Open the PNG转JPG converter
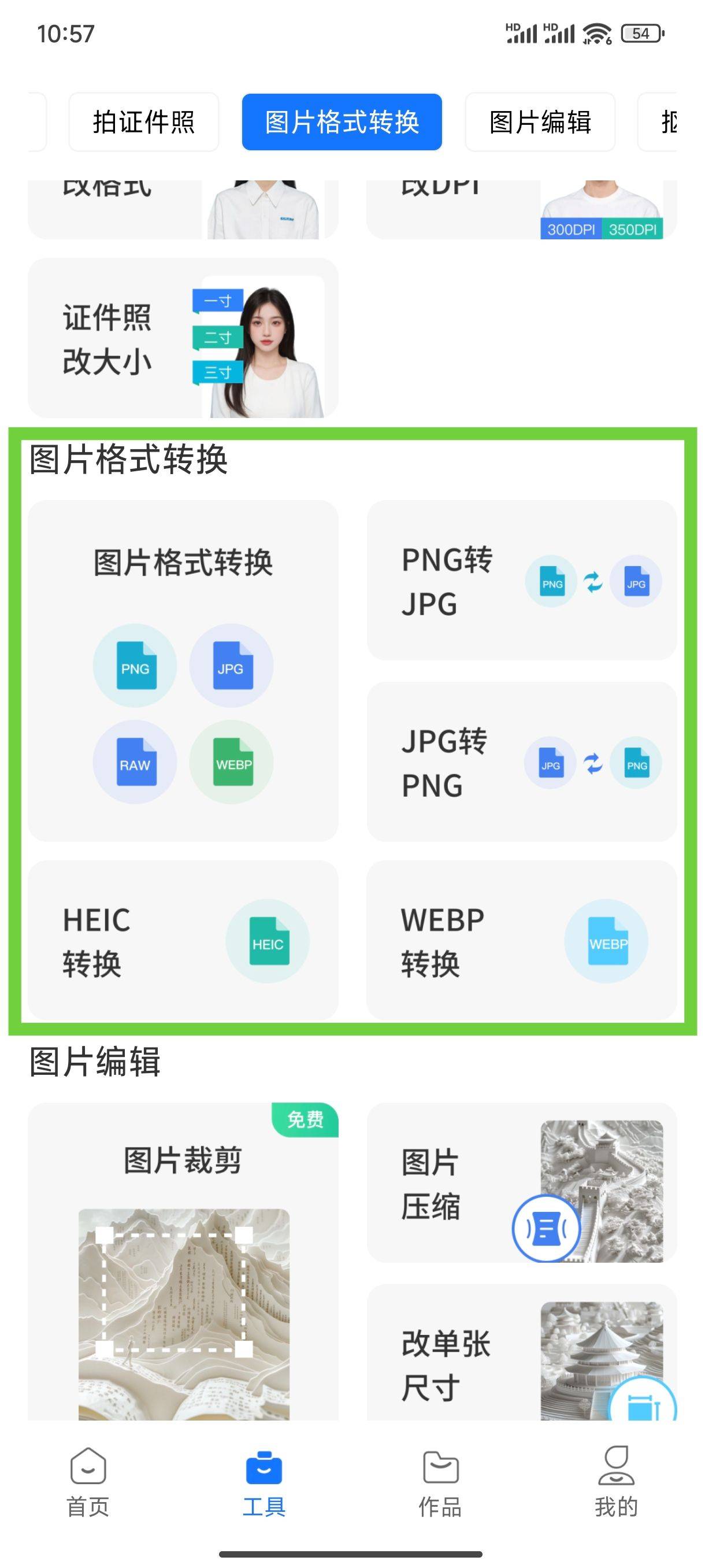This screenshot has height=1568, width=705. click(524, 581)
